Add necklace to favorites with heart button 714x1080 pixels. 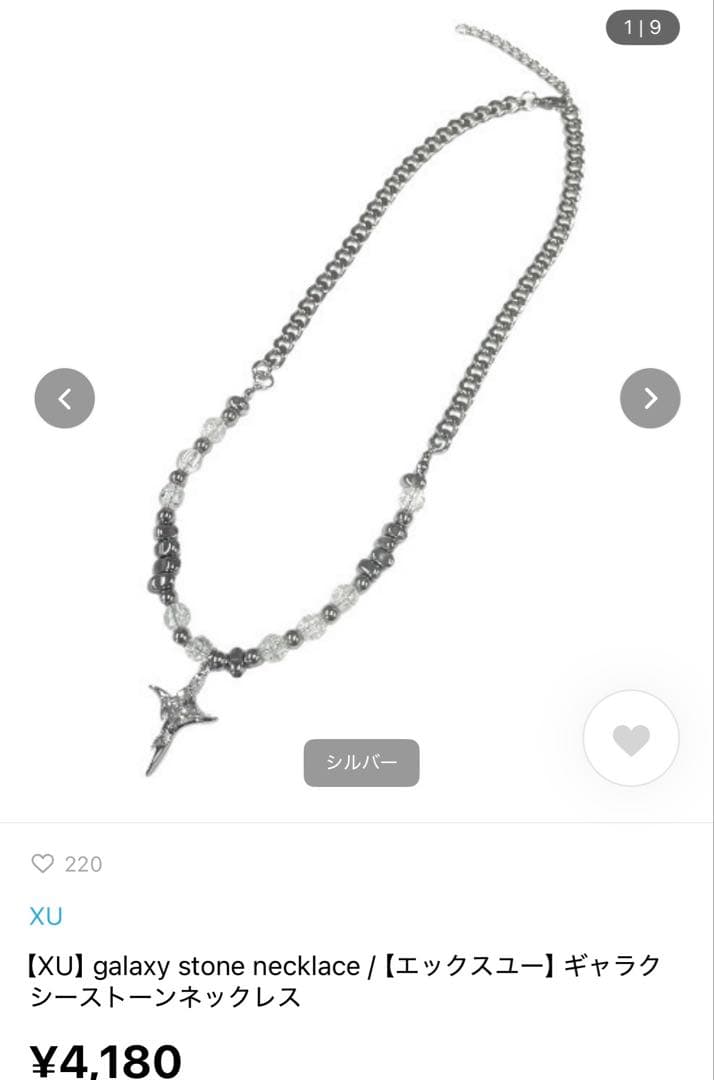[x=631, y=739]
